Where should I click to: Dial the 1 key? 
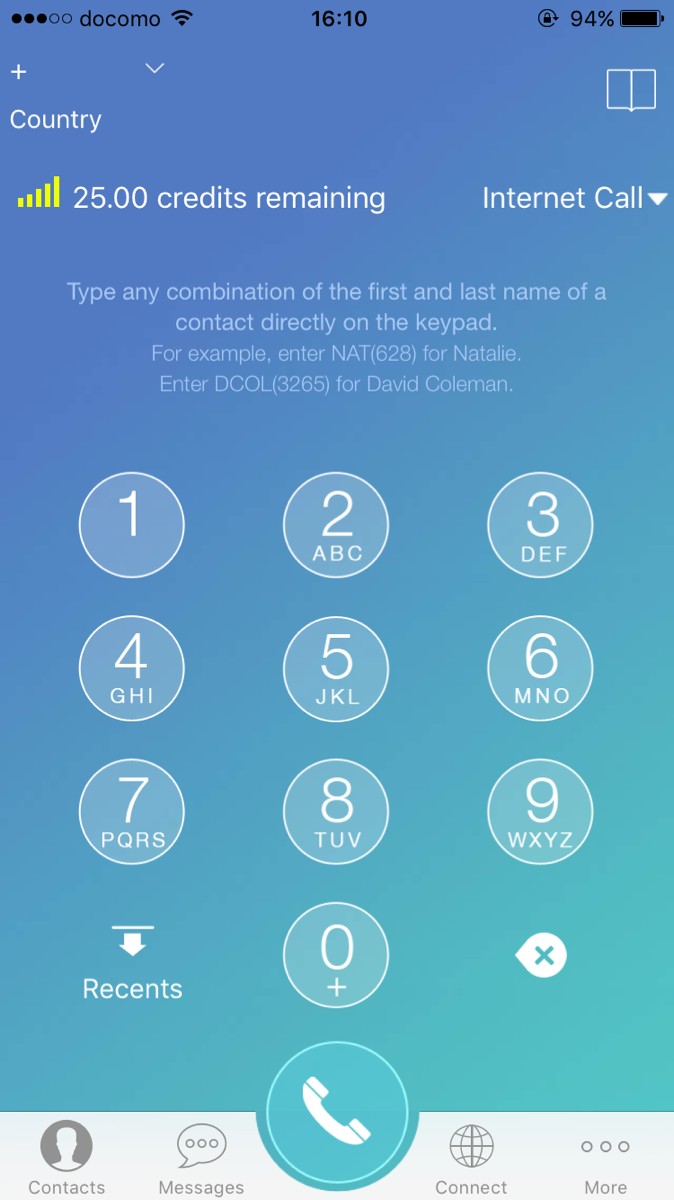pos(132,525)
